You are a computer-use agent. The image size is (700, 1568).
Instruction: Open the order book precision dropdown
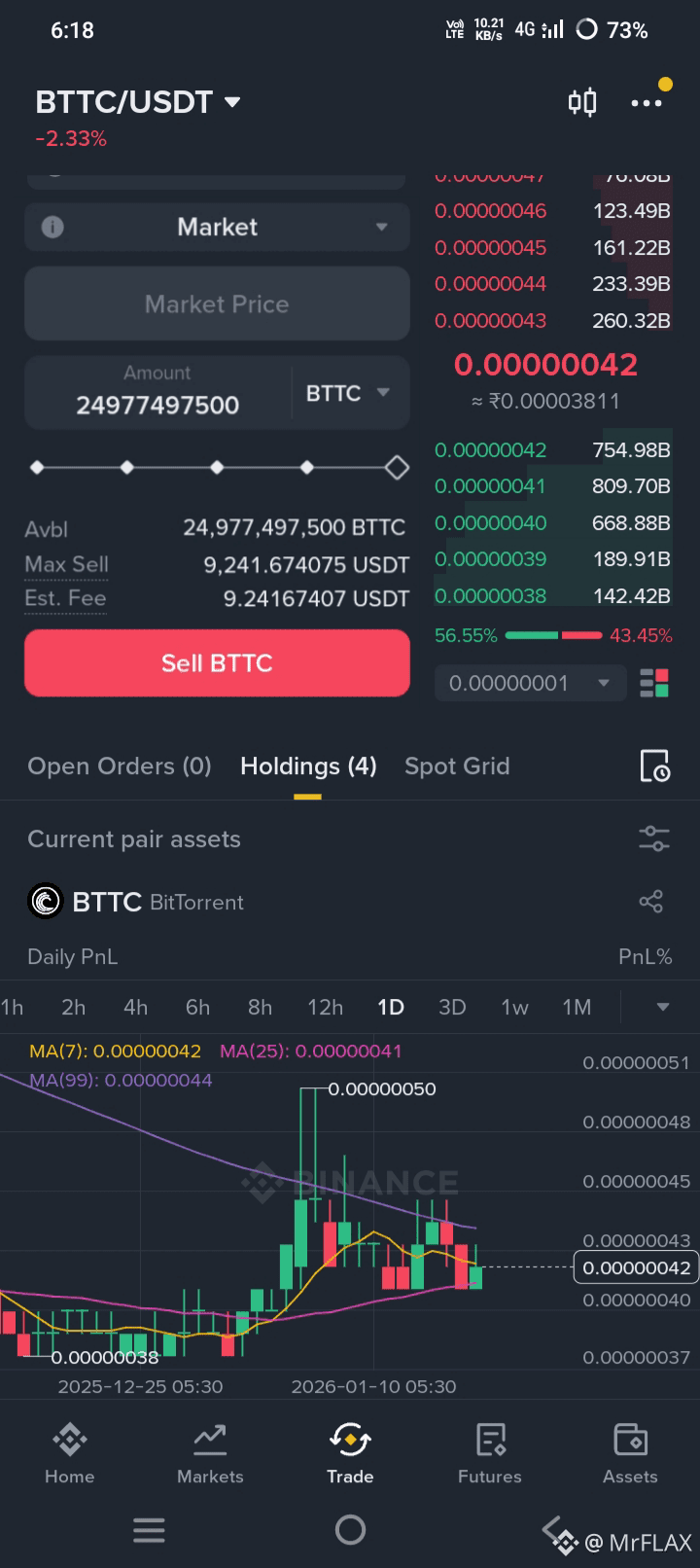point(530,683)
